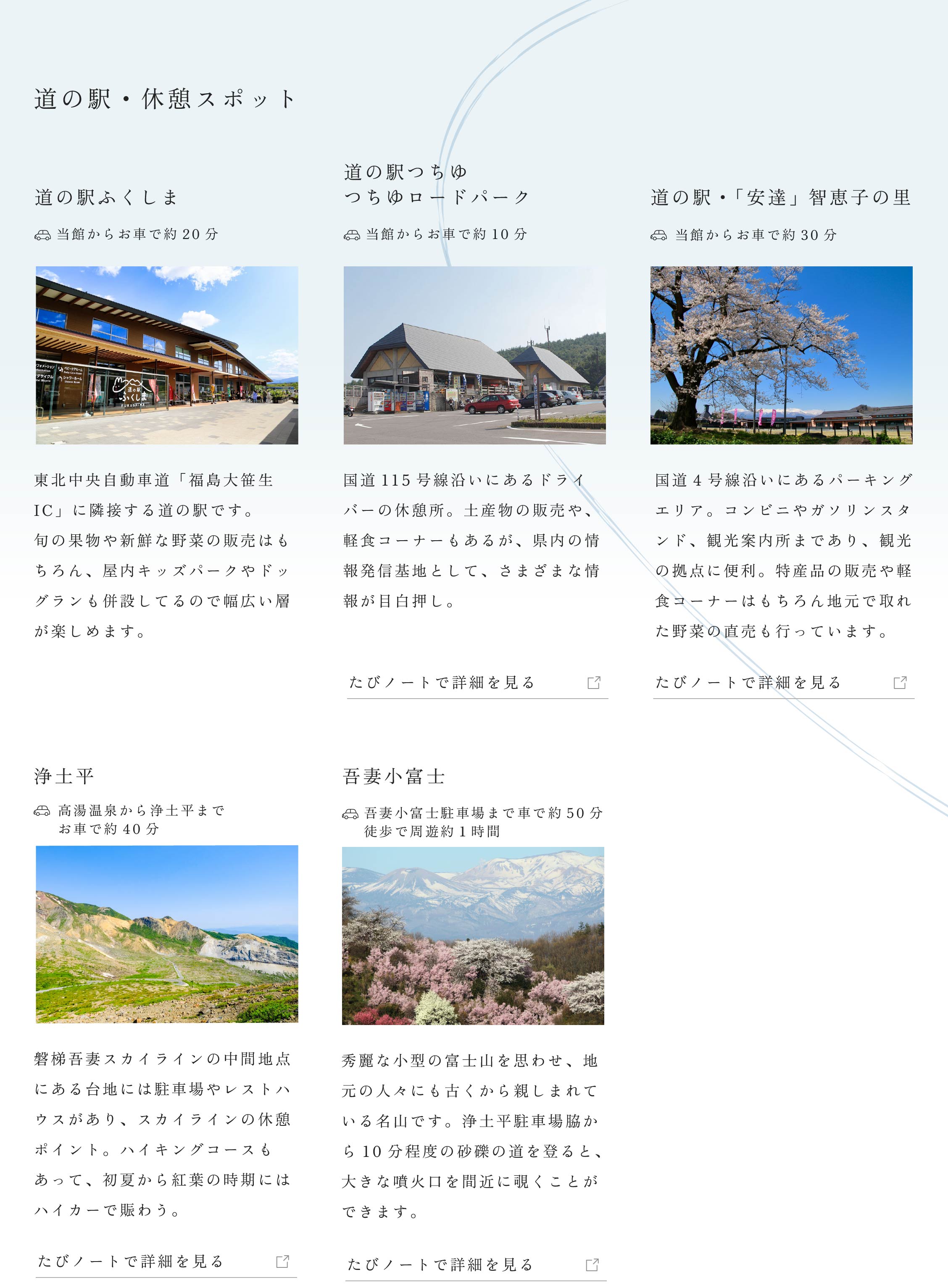This screenshot has height=1288, width=948.
Task: See たびノート details for 吾妻小富士
Action: (x=475, y=1265)
